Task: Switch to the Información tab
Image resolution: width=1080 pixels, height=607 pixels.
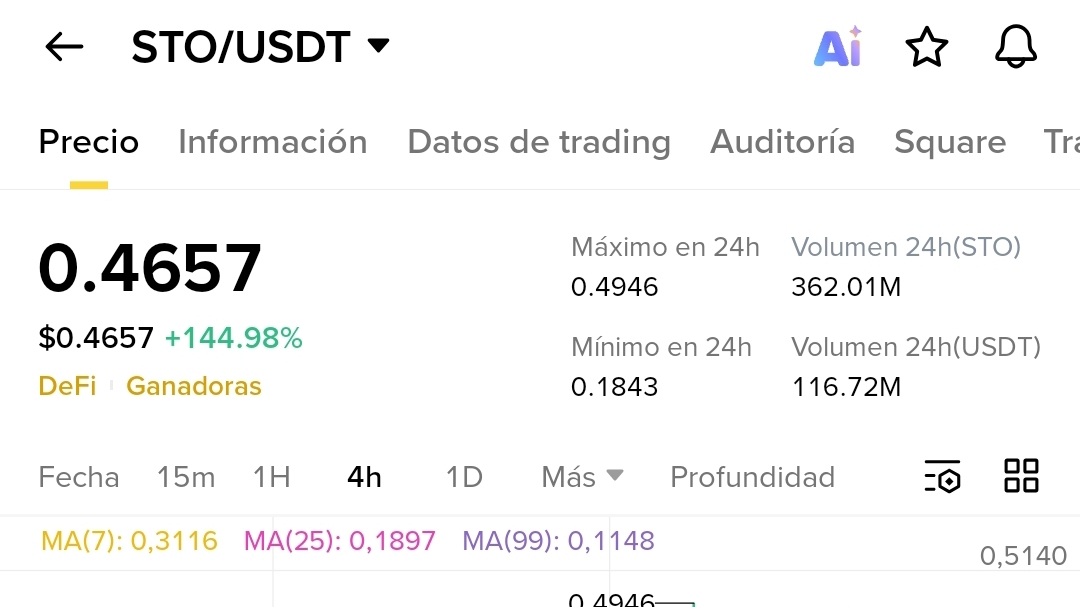Action: pyautogui.click(x=272, y=142)
